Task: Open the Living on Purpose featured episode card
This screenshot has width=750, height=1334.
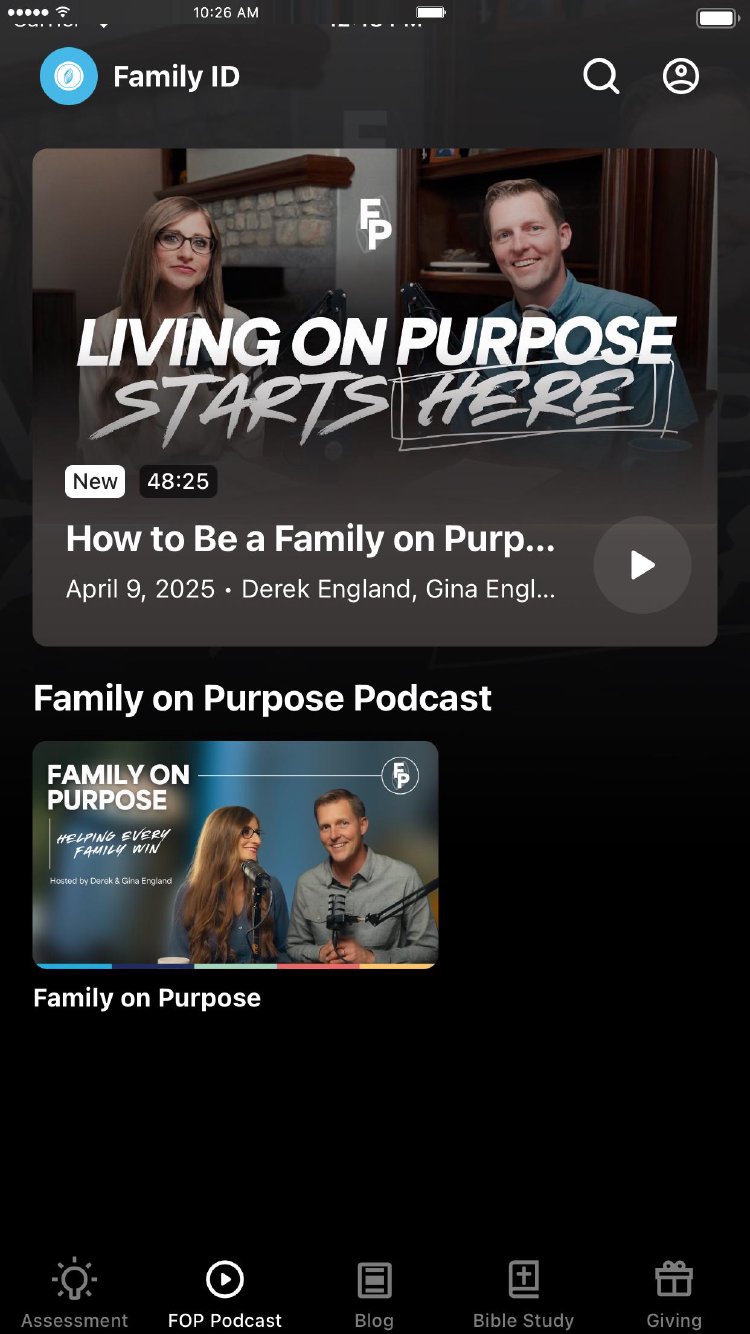Action: pyautogui.click(x=374, y=330)
